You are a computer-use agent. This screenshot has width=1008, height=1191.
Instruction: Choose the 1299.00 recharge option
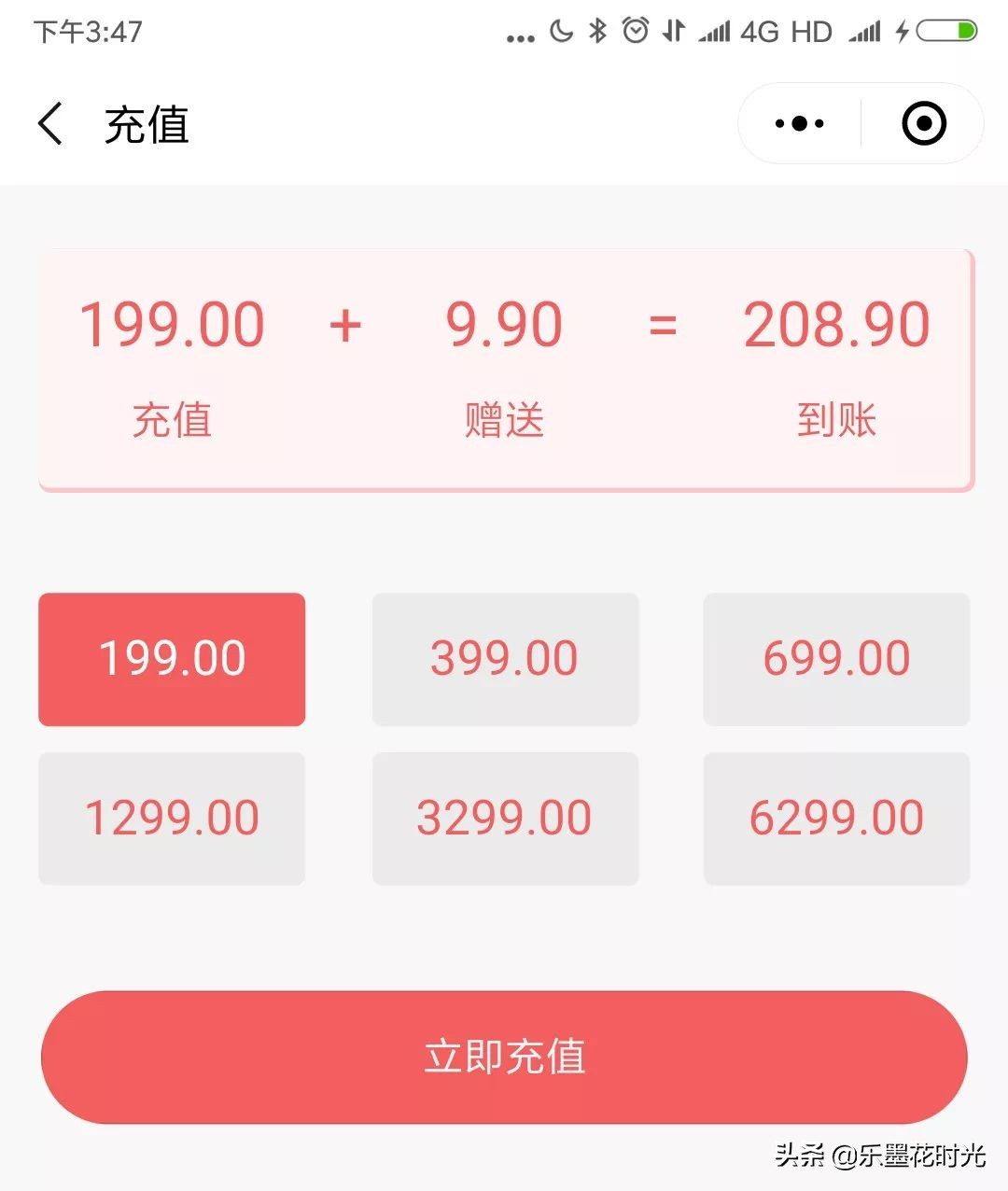[x=172, y=819]
